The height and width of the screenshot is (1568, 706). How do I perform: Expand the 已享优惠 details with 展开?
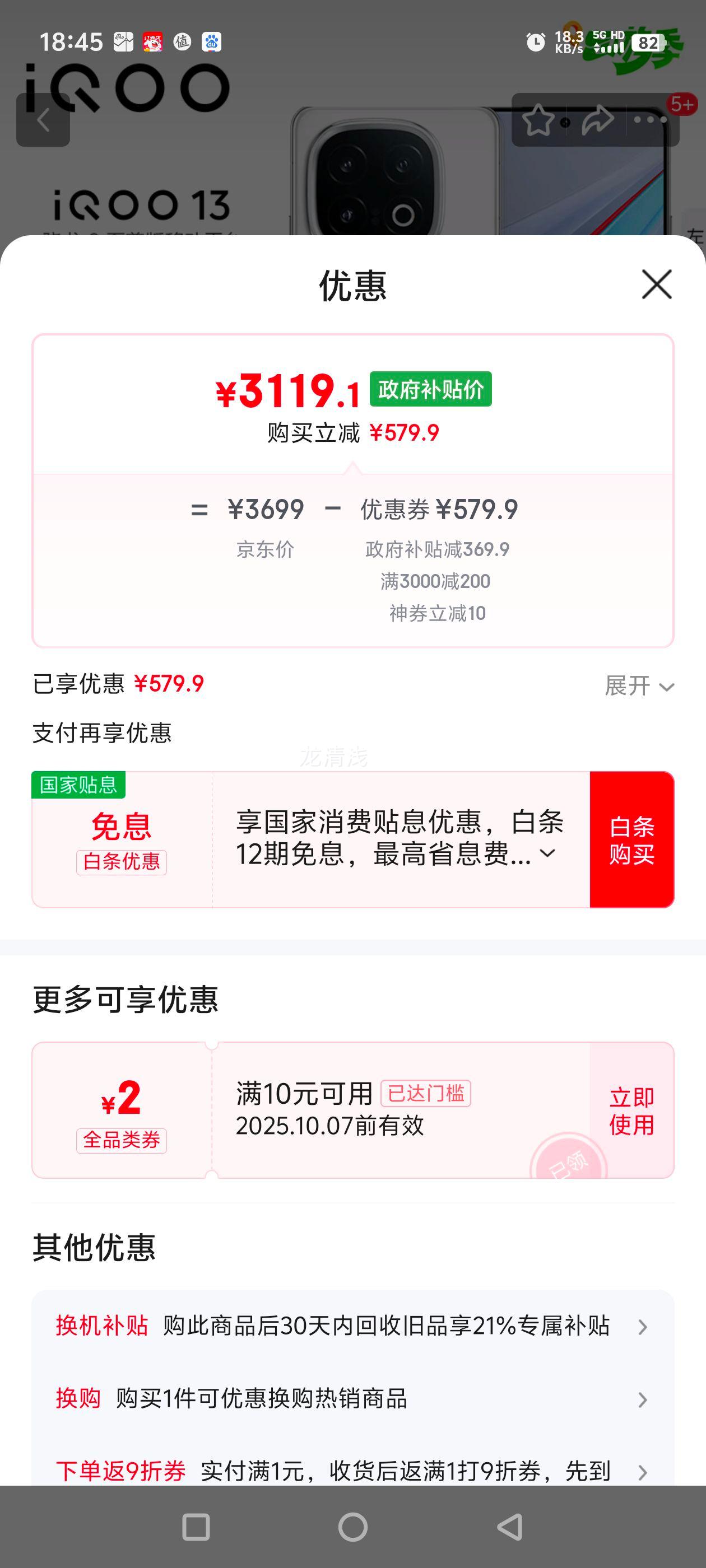coord(638,686)
